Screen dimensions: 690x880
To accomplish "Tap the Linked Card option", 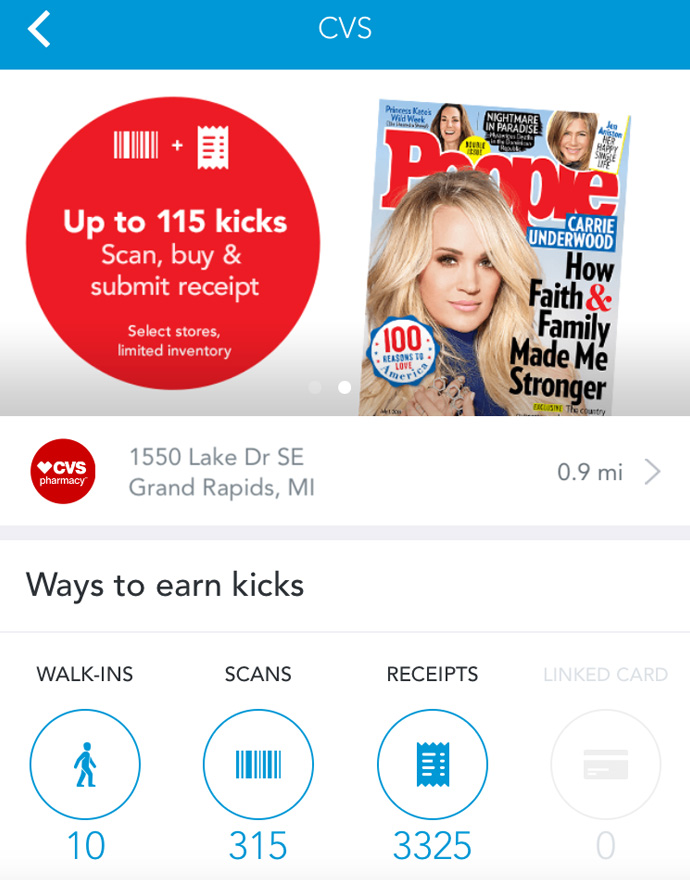I will pos(605,765).
